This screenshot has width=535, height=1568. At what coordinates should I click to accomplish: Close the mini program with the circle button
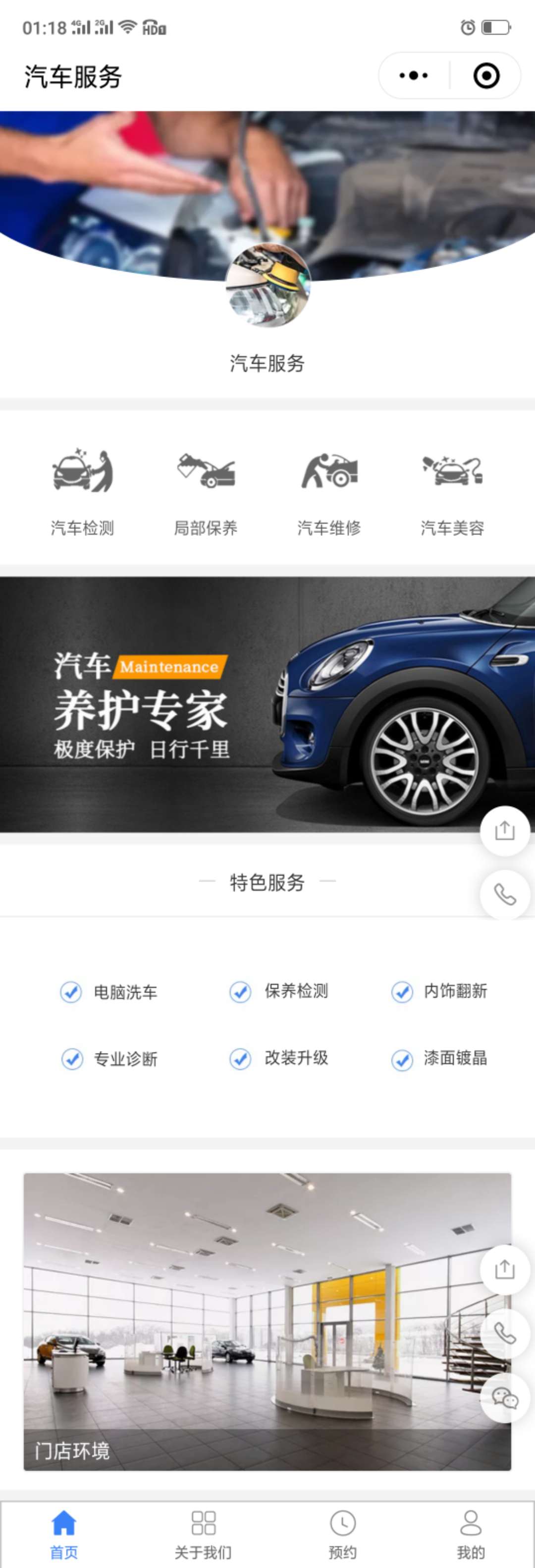(x=486, y=76)
